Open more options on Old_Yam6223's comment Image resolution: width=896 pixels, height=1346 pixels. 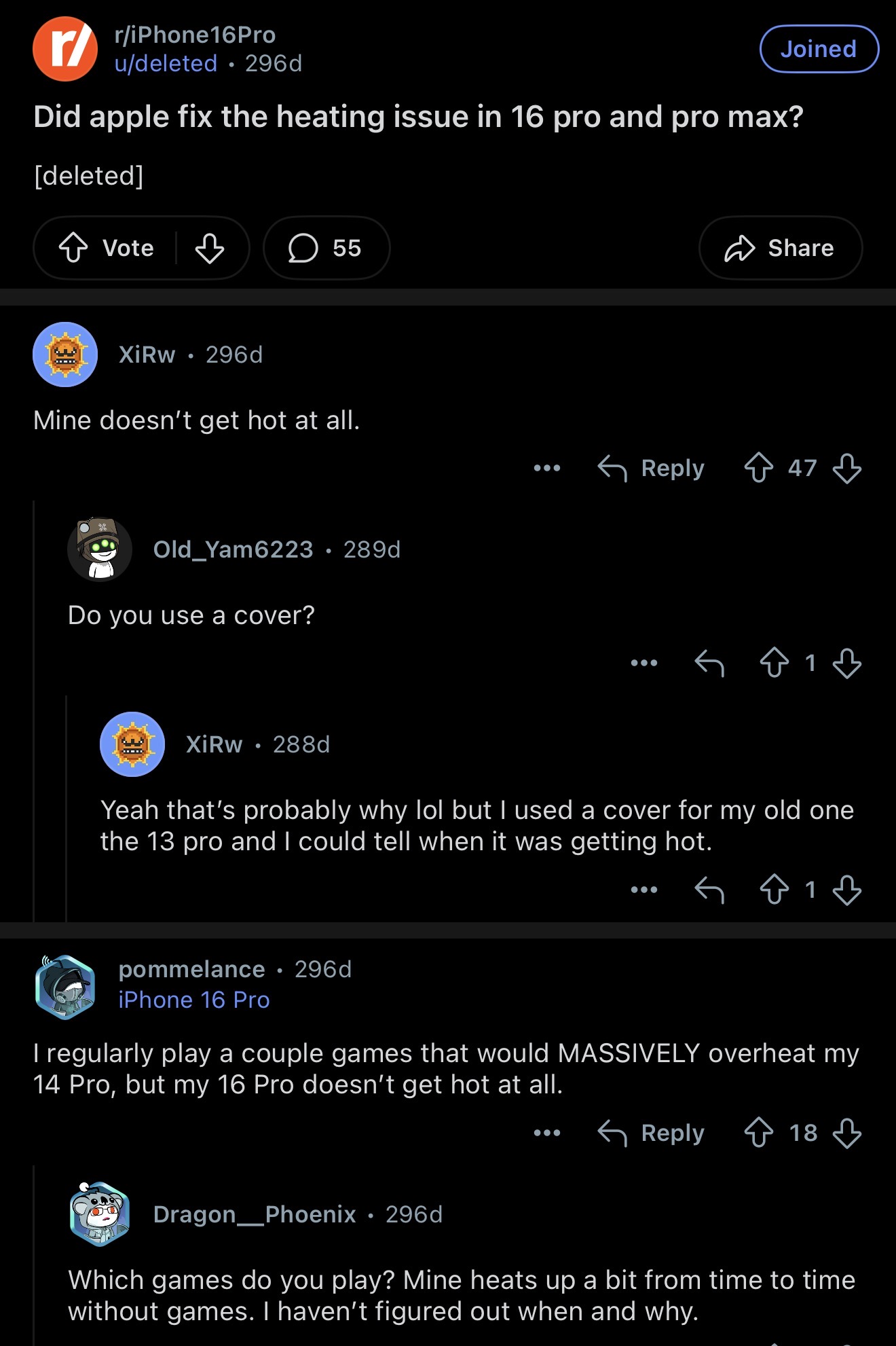click(x=643, y=663)
